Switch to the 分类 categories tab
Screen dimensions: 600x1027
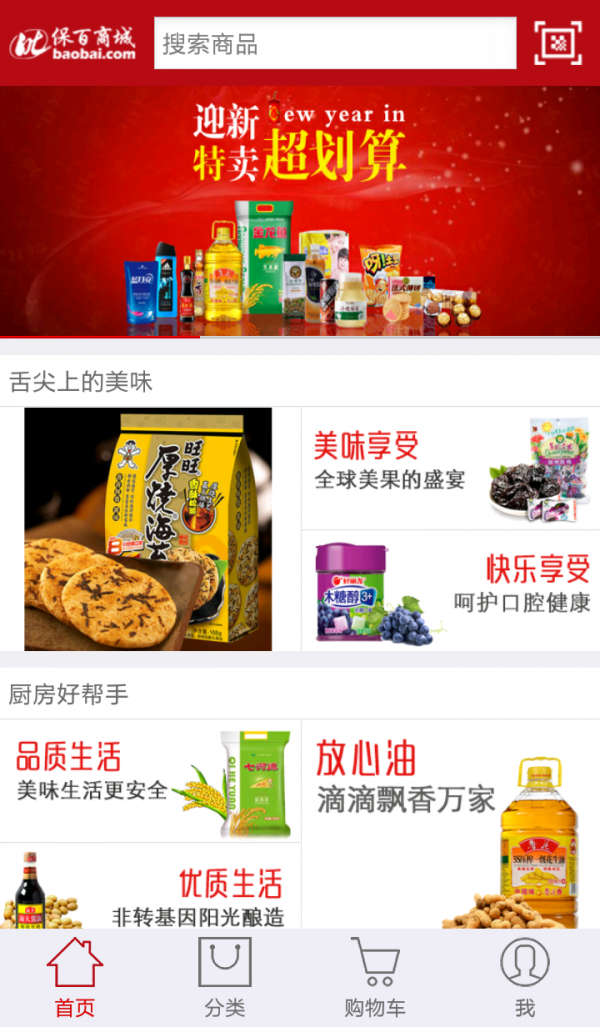coord(225,978)
